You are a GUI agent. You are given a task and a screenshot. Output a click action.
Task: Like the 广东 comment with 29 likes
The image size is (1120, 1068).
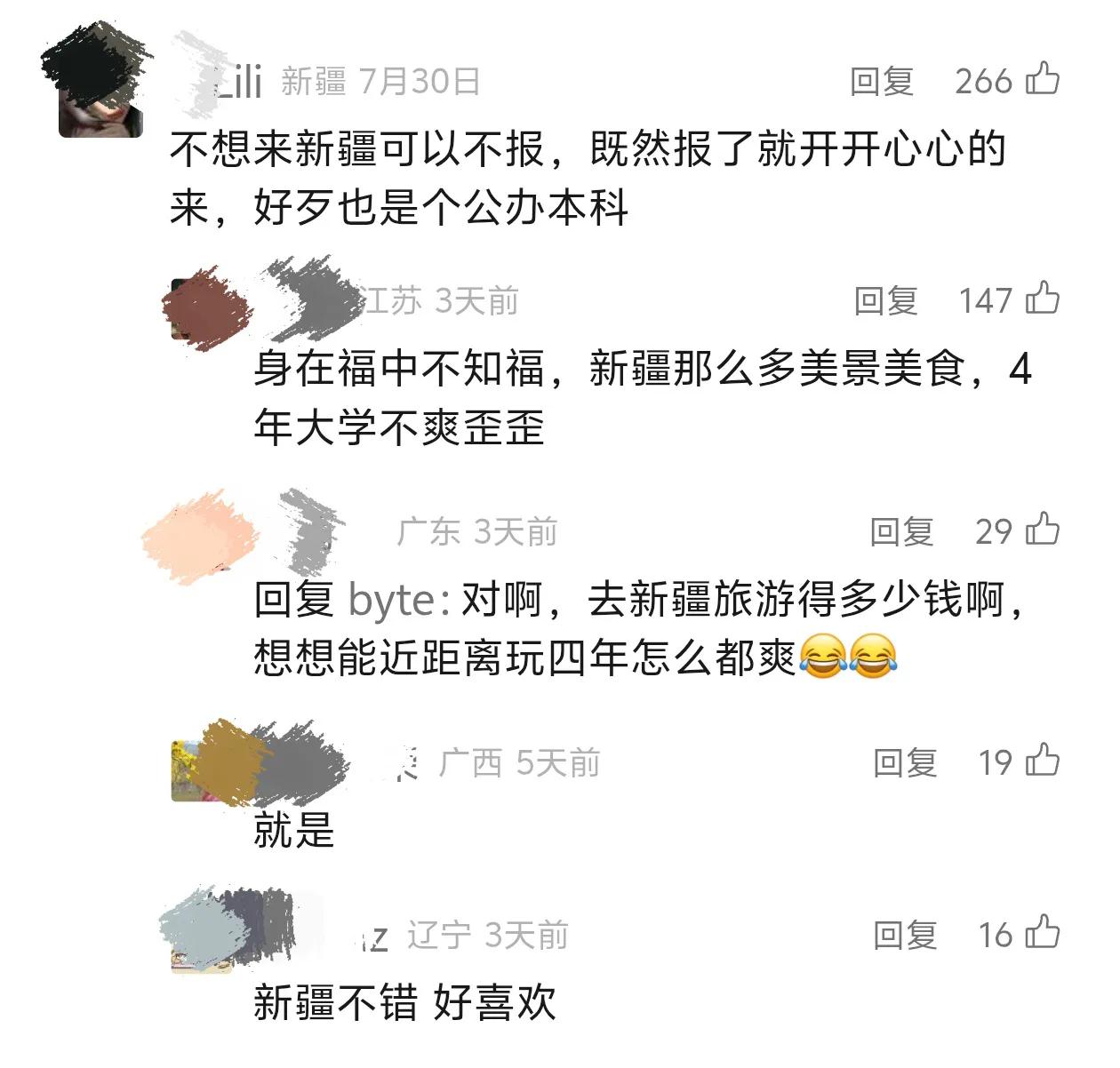coord(1042,530)
